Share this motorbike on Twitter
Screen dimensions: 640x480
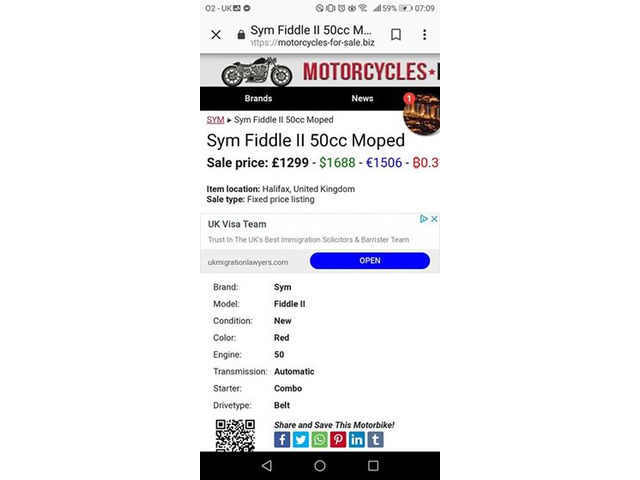point(301,439)
